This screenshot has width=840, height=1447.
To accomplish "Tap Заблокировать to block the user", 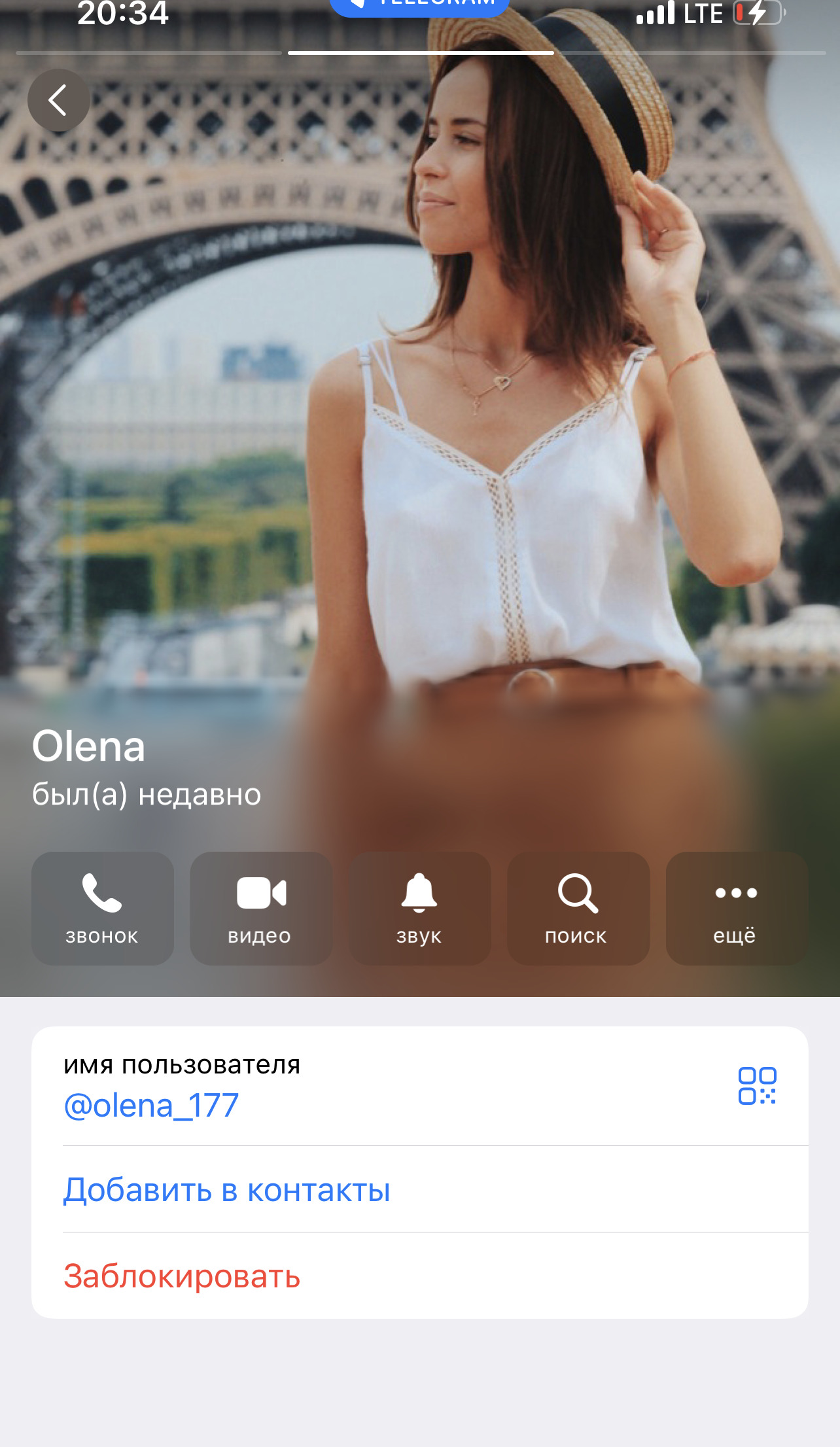I will 182,1276.
